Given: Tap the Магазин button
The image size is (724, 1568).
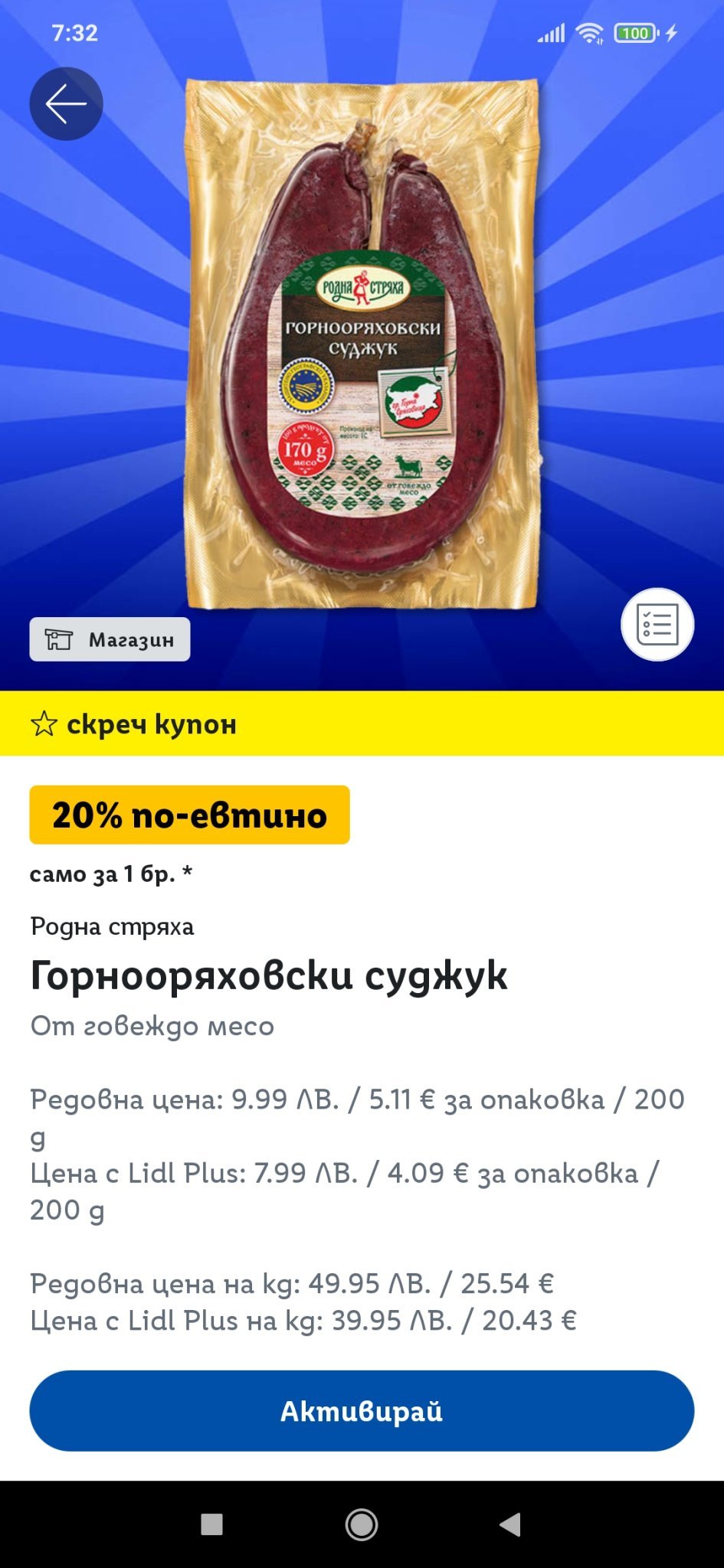Looking at the screenshot, I should [110, 639].
